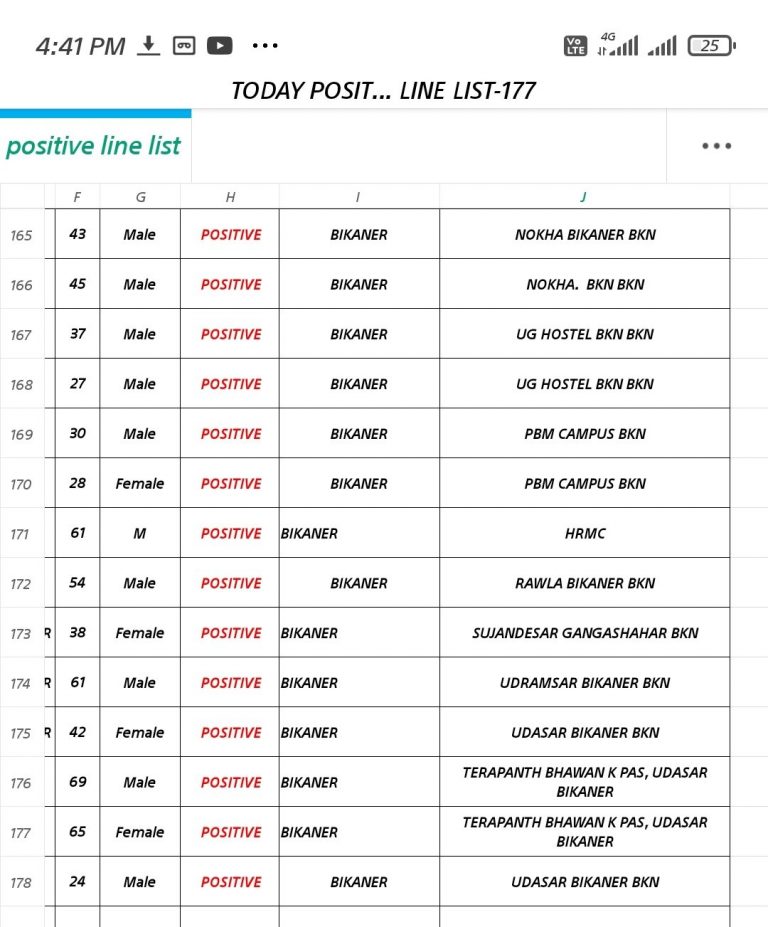Select column I header
Image resolution: width=768 pixels, height=927 pixels.
pos(359,197)
